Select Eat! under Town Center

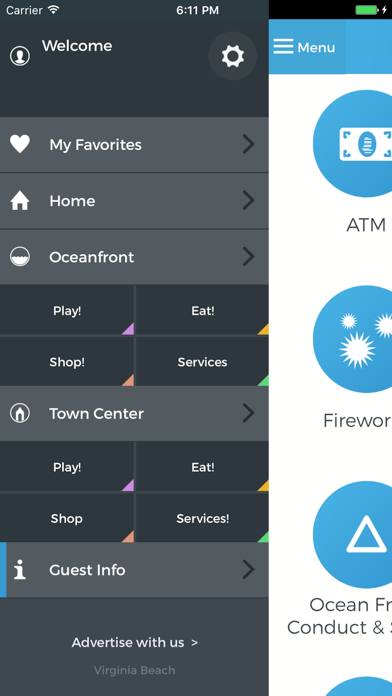[x=202, y=467]
